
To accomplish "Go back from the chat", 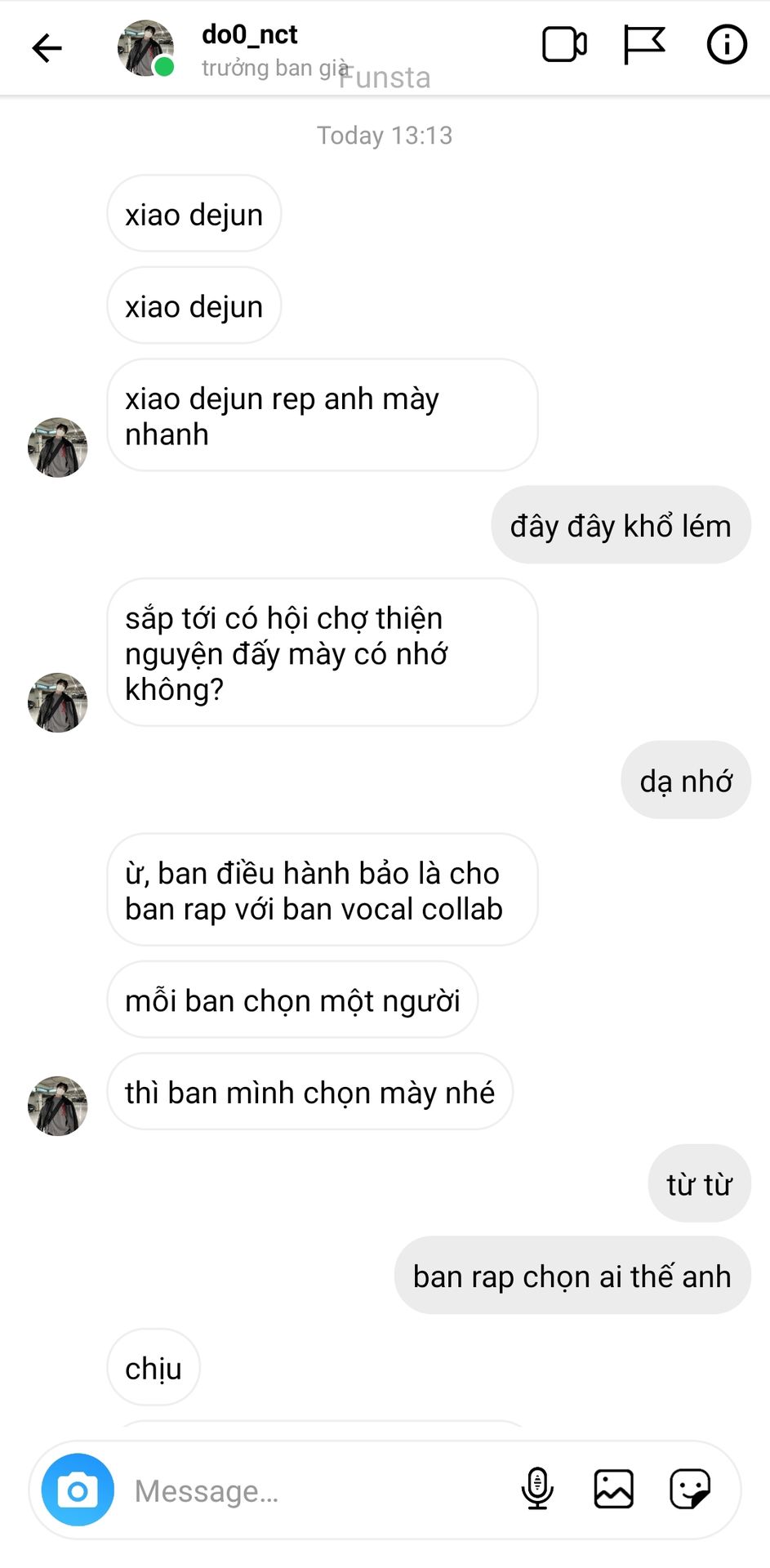I will point(47,48).
